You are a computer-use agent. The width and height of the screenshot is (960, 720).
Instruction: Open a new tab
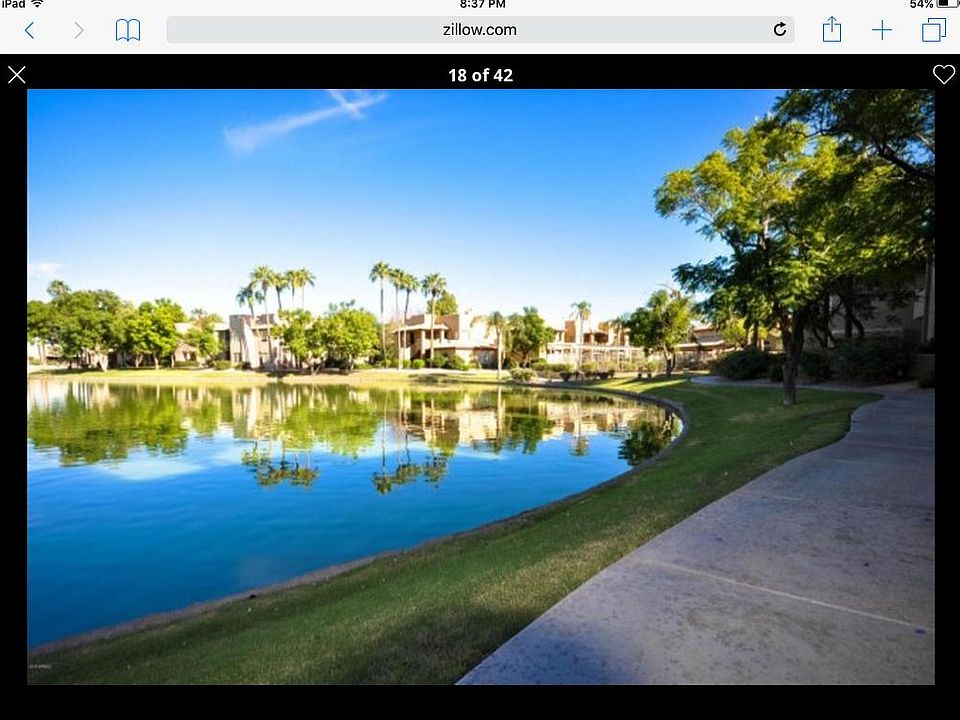882,30
